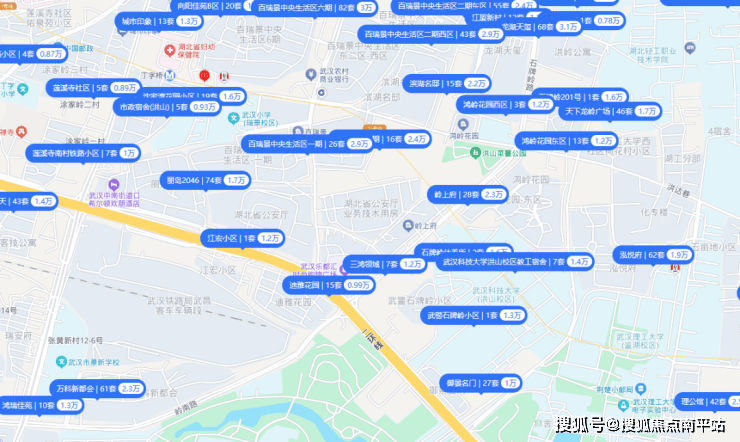Tap the 滨湖名邸 15套 marker
Image resolution: width=740 pixels, height=442 pixels.
click(448, 83)
